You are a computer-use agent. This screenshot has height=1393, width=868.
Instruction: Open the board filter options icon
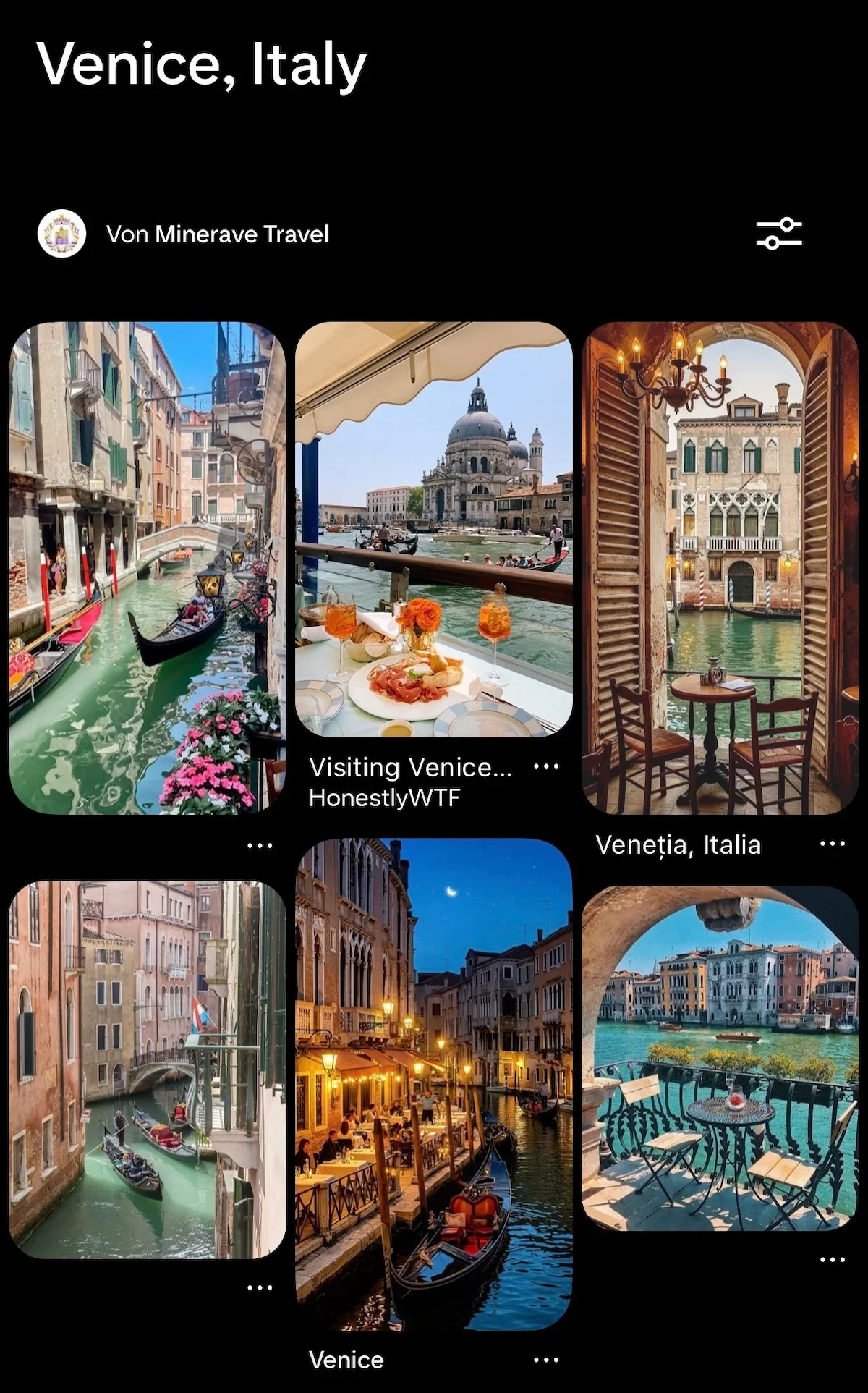click(779, 234)
